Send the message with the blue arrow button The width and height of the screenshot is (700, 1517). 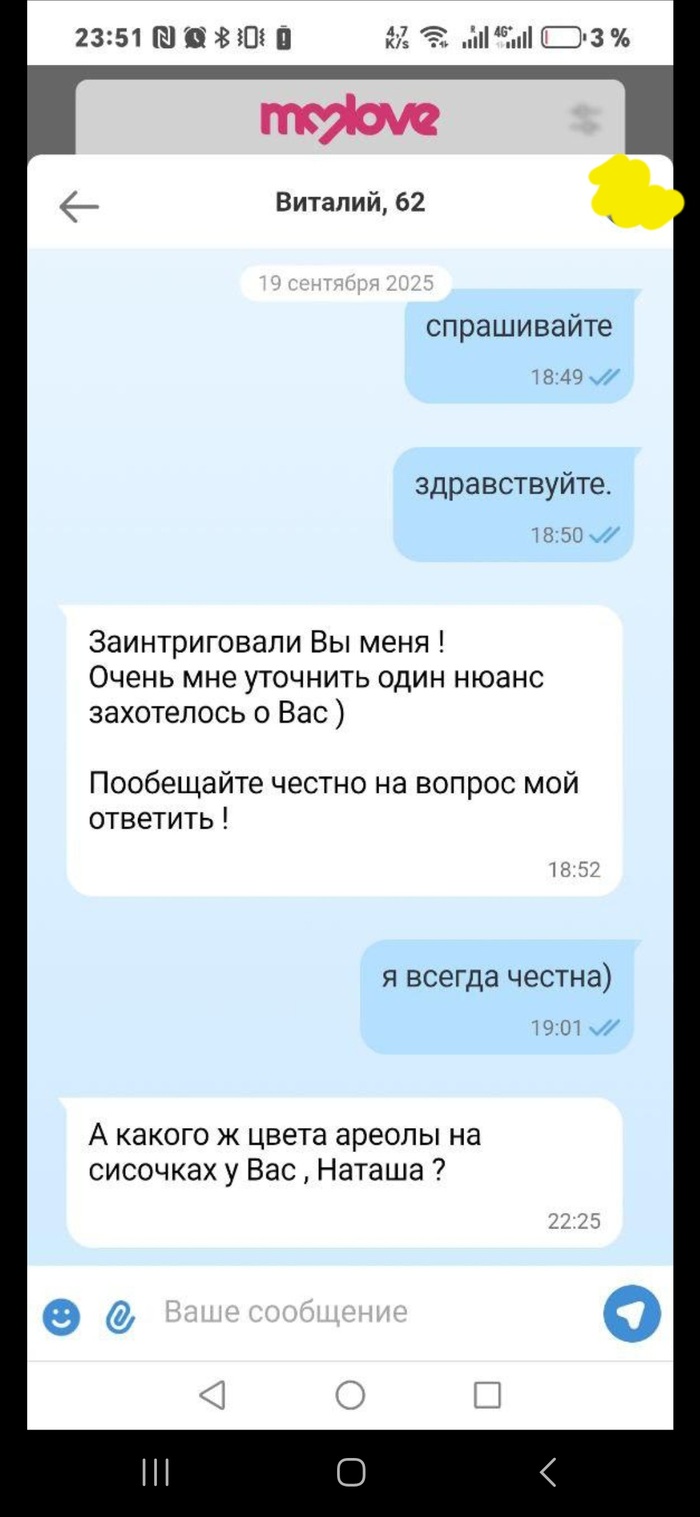point(632,1313)
